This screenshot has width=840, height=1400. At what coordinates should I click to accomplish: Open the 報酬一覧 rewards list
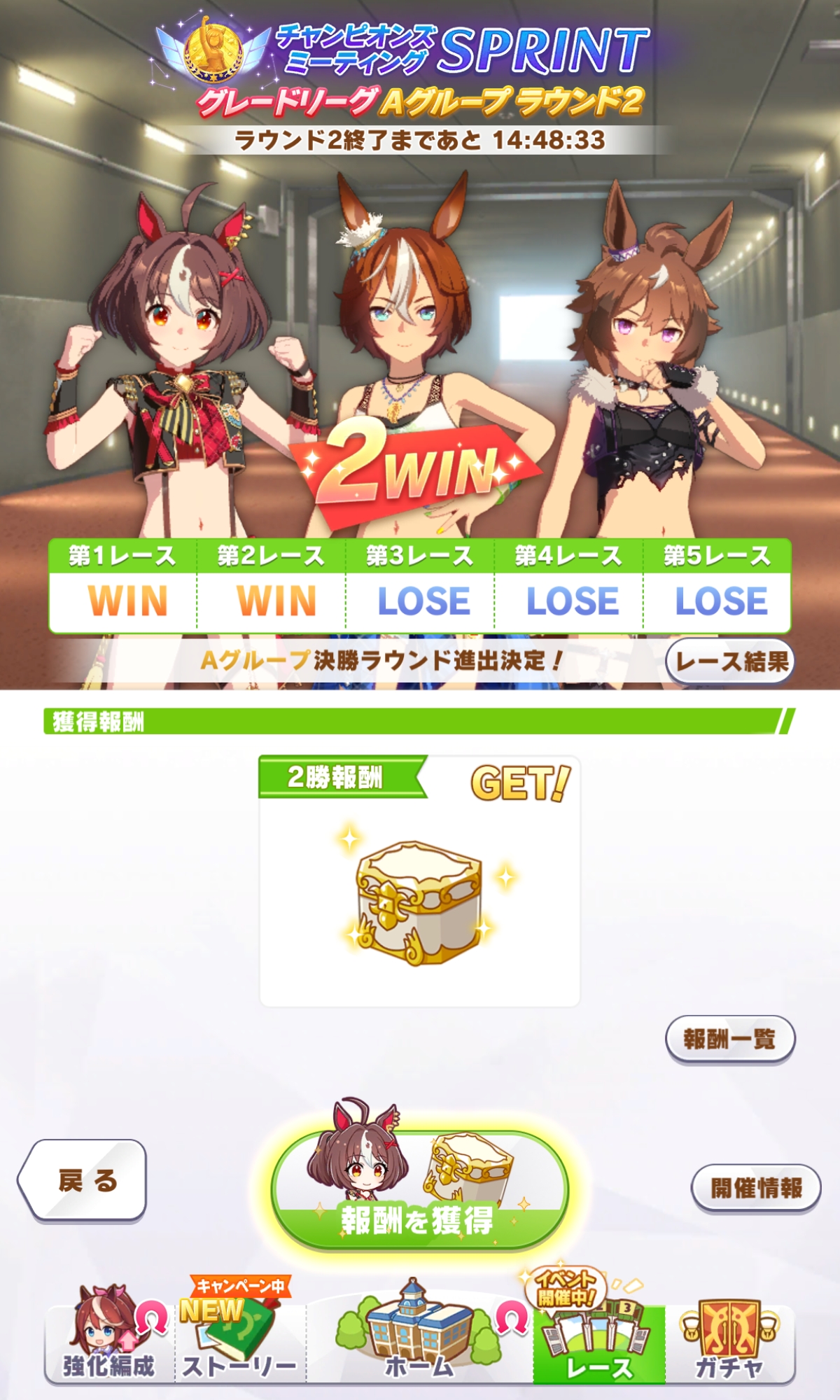click(729, 1039)
